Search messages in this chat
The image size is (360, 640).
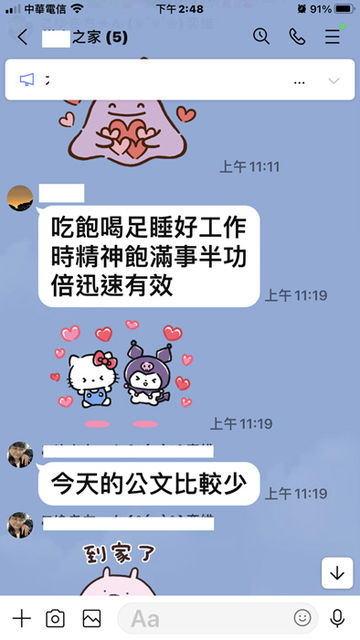[x=261, y=37]
